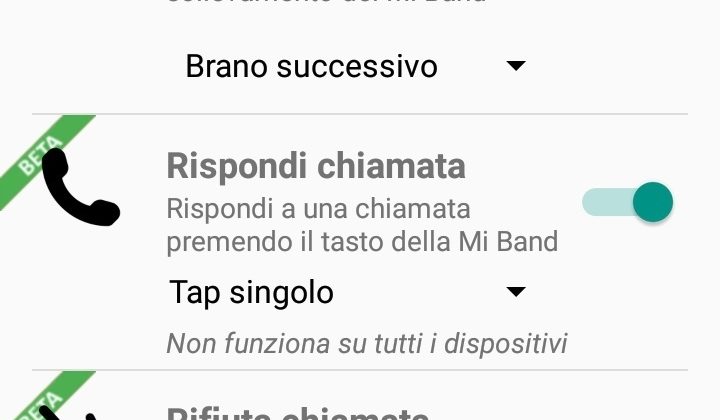Expand the Tap singolo dropdown
This screenshot has height=420, width=720.
(x=347, y=292)
